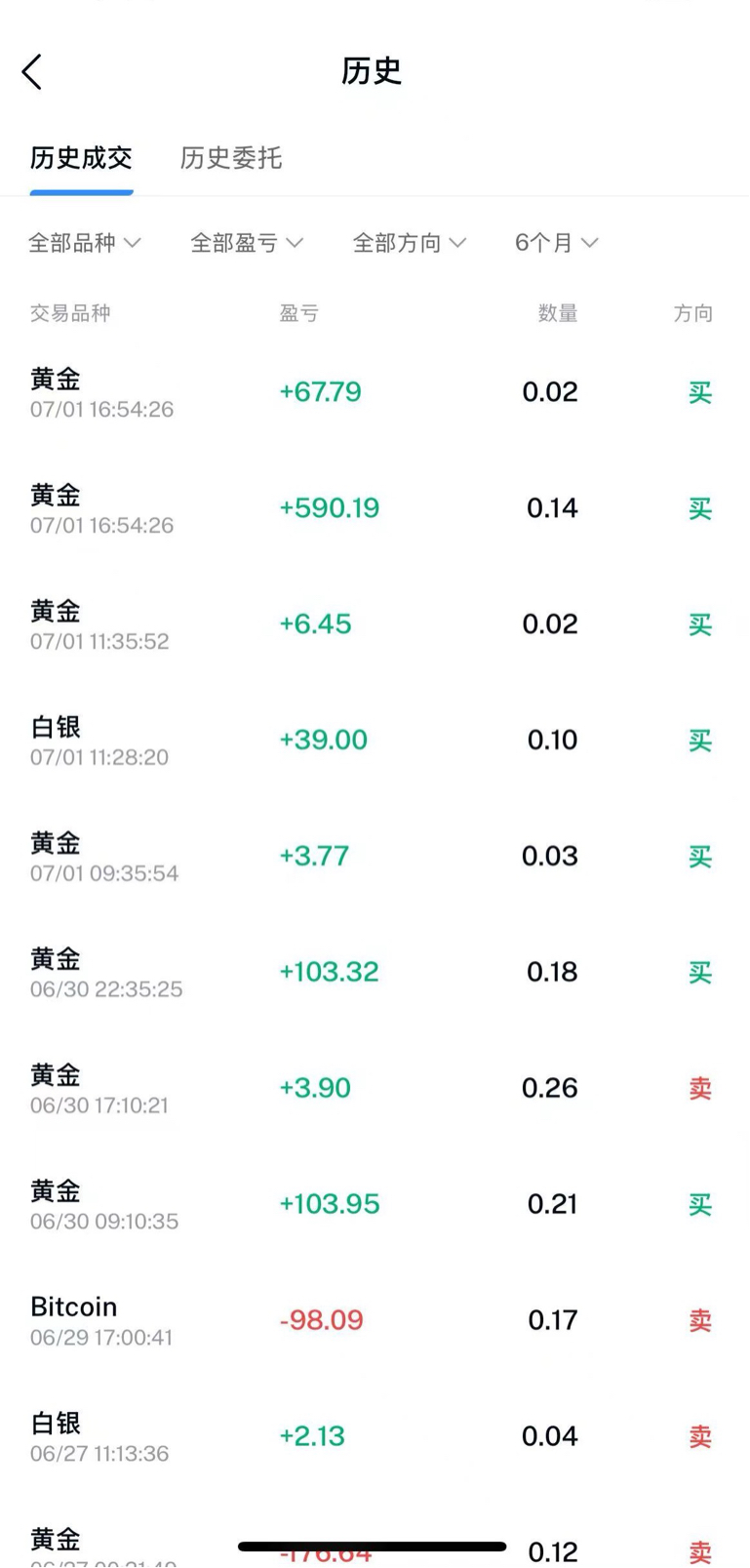Expand the 全部品种 filter dropdown
Screen dimensions: 750x1568
point(85,243)
